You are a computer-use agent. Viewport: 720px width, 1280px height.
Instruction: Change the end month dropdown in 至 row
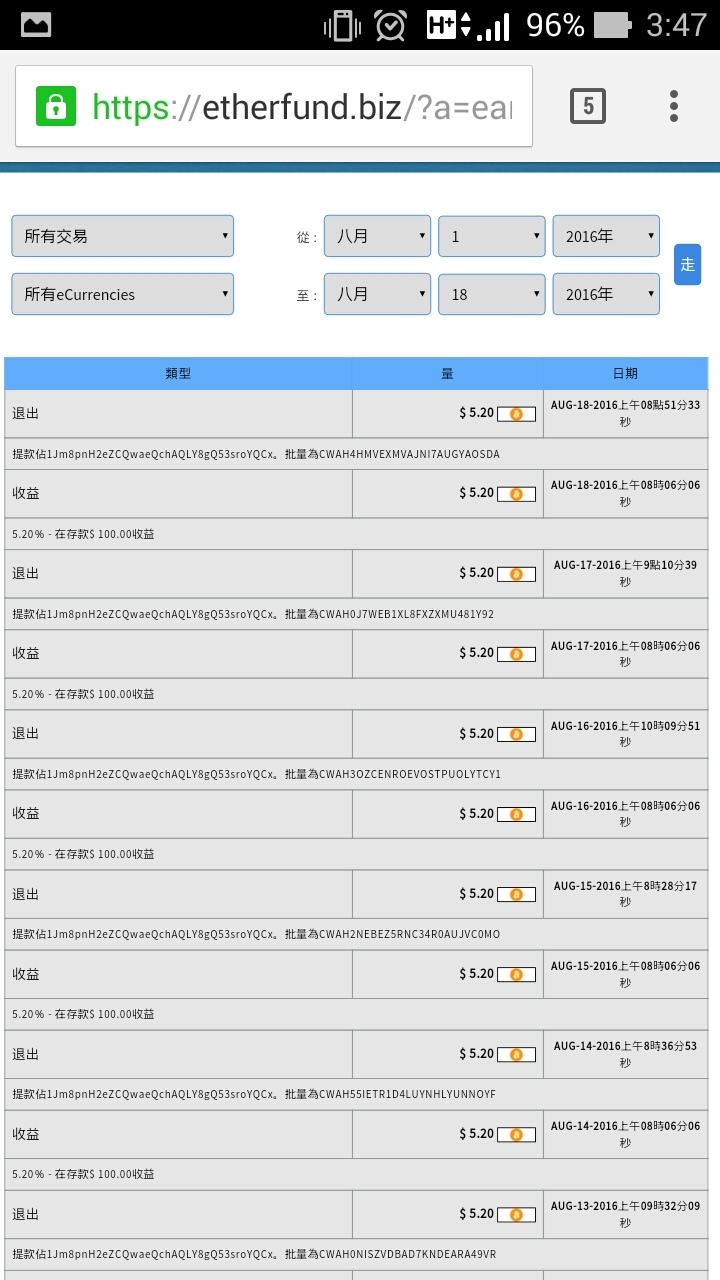click(x=377, y=294)
